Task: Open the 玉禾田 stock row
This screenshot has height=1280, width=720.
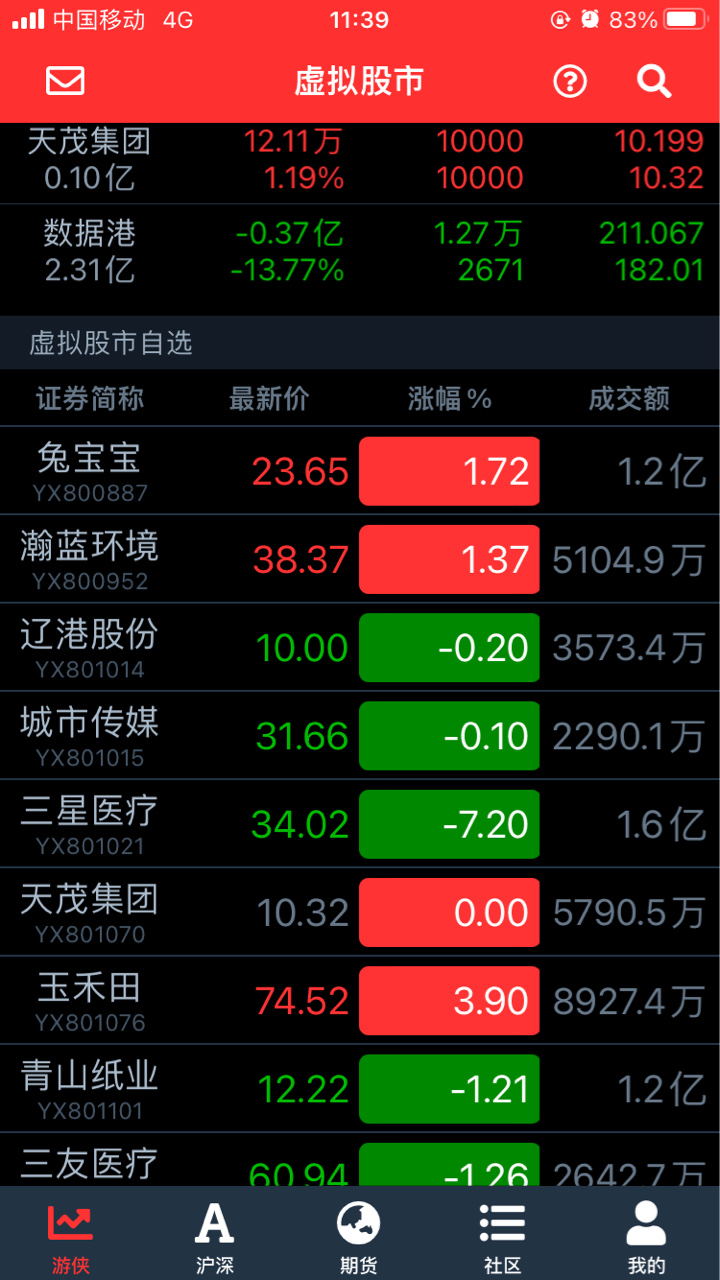Action: [x=360, y=1000]
